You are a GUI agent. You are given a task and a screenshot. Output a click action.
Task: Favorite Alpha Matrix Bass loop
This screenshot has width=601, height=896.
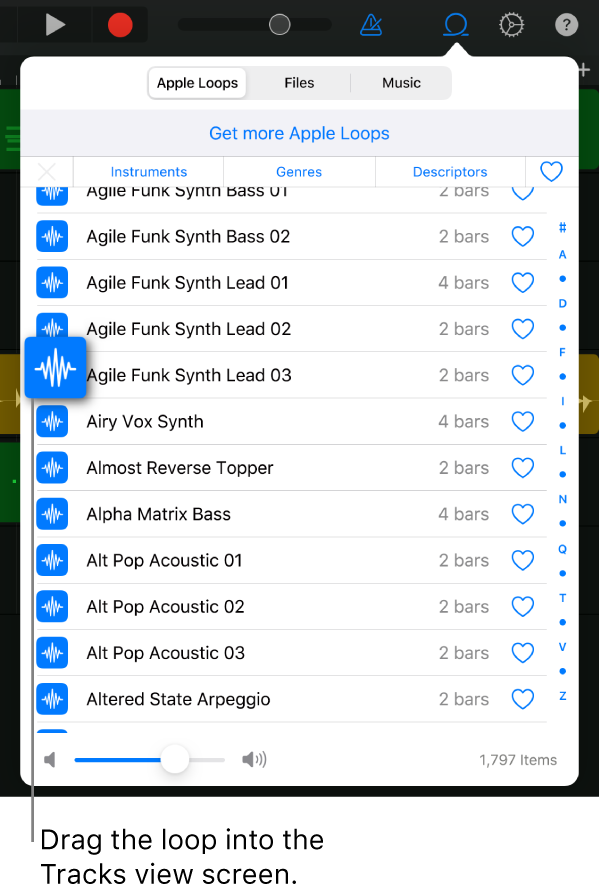(x=523, y=514)
